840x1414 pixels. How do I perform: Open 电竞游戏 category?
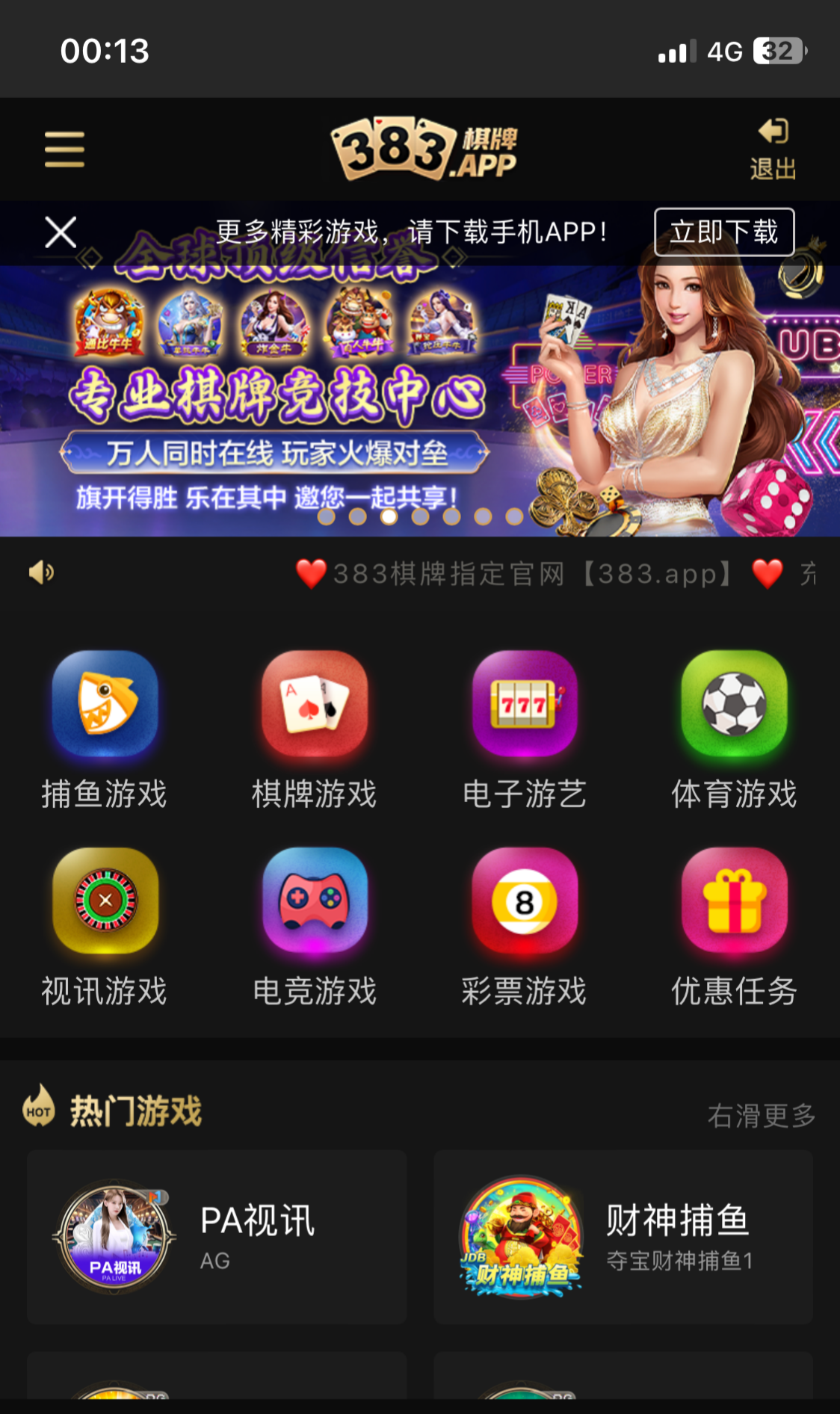(x=315, y=927)
